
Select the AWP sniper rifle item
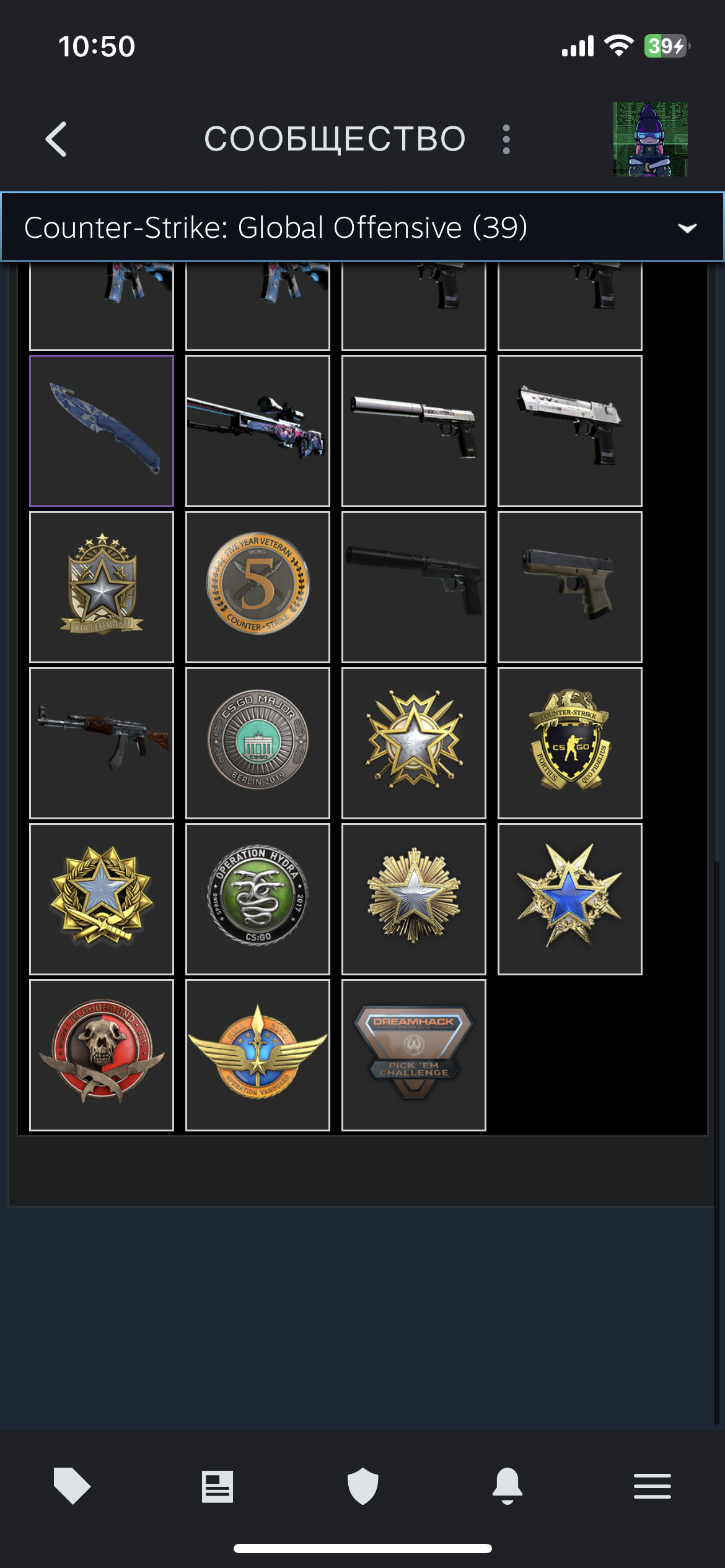coord(258,431)
